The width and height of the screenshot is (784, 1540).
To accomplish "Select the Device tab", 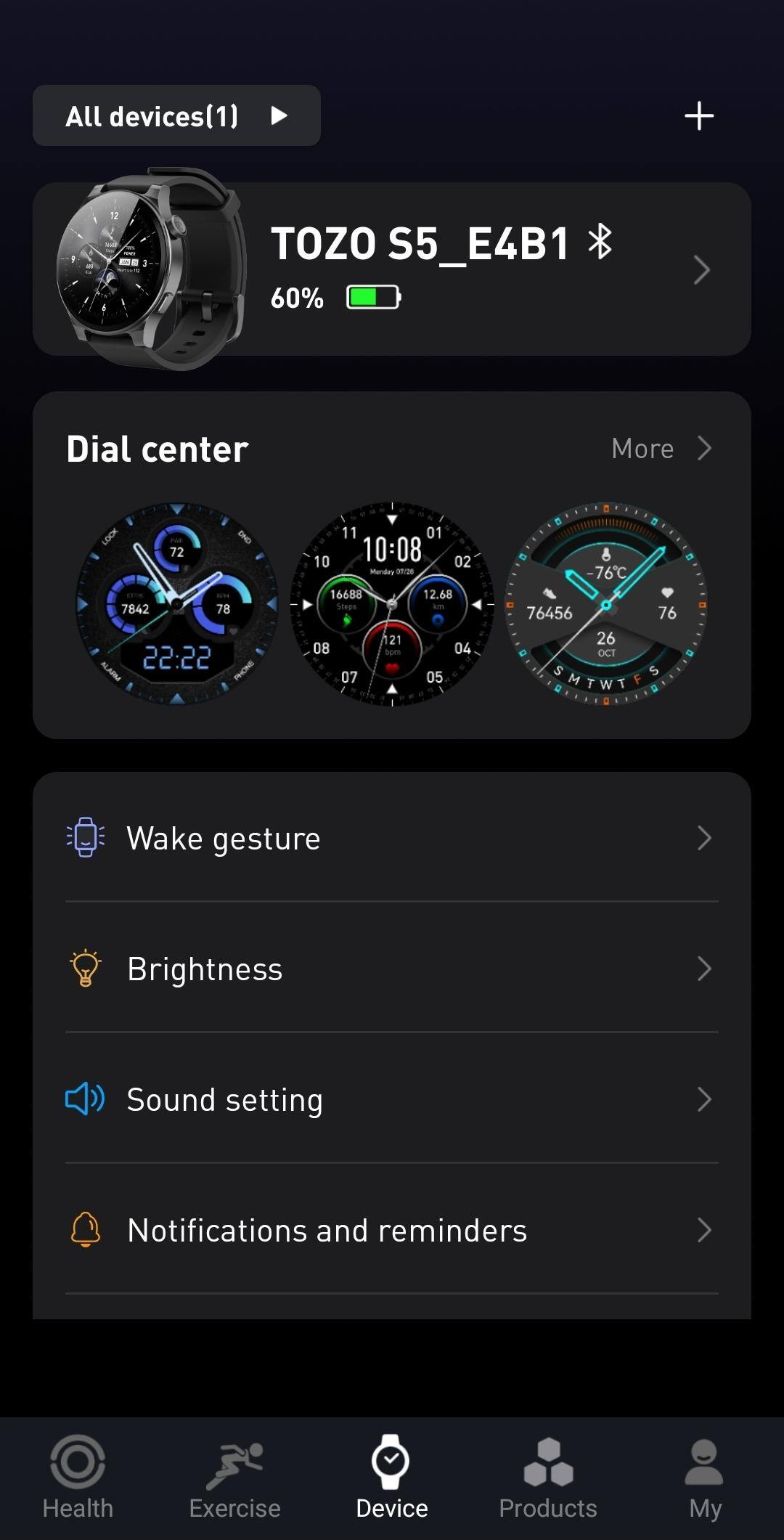I will pos(392,1478).
